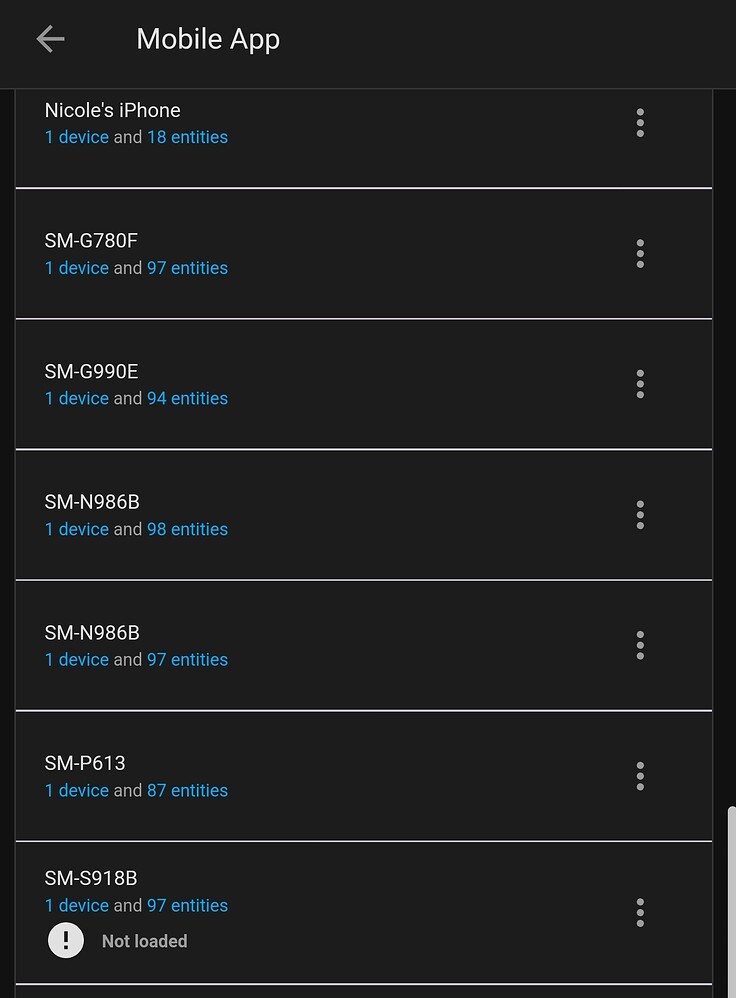Open the overflow menu for SM-P613
Viewport: 736px width, 998px height.
coord(640,775)
